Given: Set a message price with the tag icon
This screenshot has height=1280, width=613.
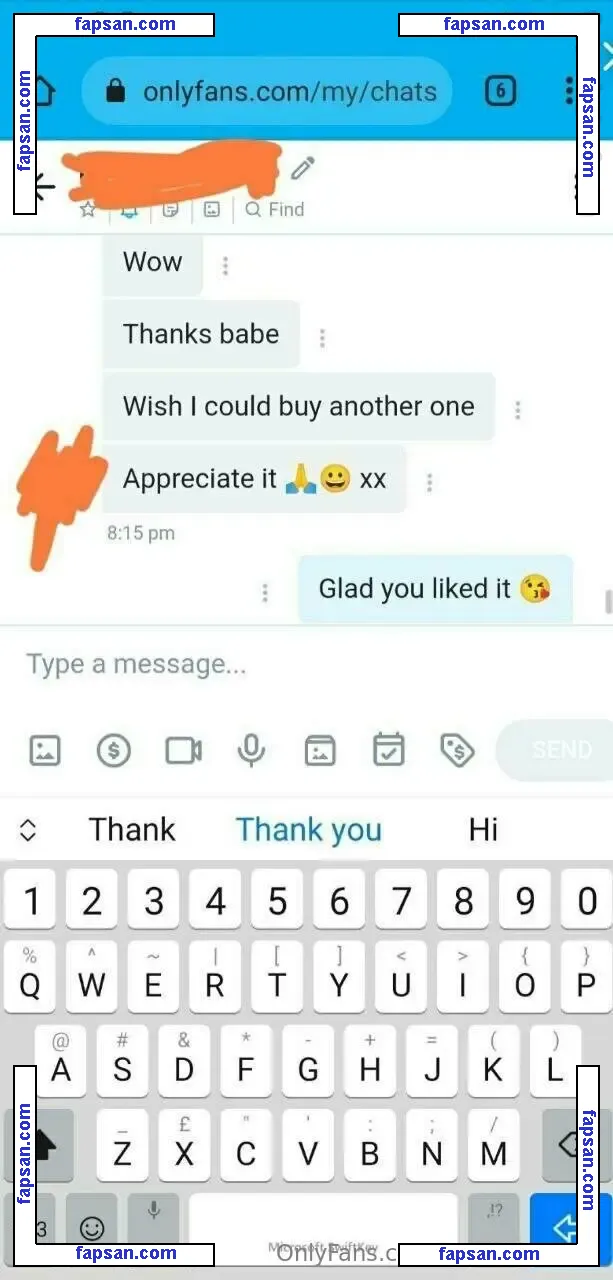Looking at the screenshot, I should [x=457, y=750].
